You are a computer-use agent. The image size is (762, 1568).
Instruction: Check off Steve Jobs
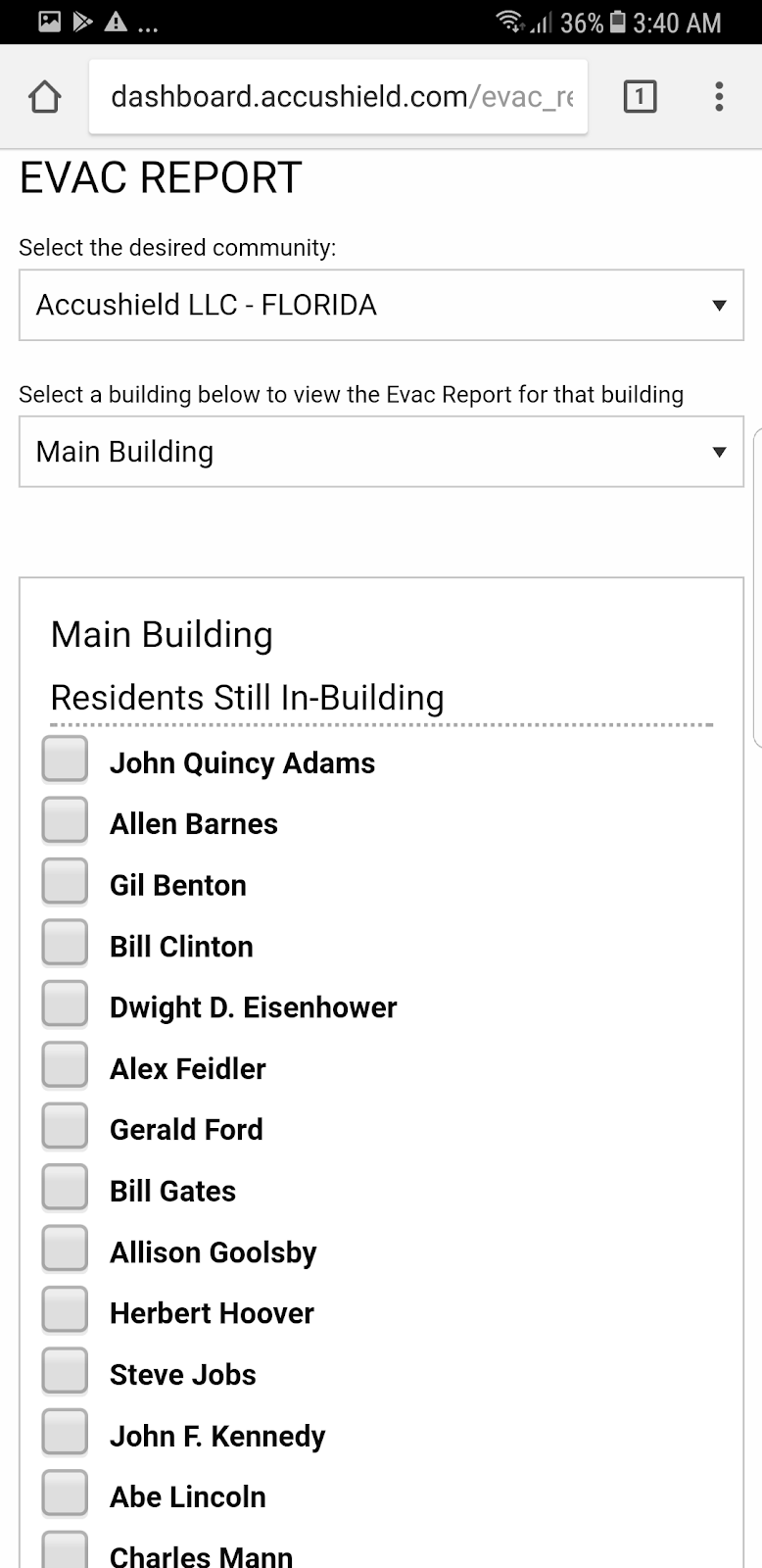tap(66, 1371)
